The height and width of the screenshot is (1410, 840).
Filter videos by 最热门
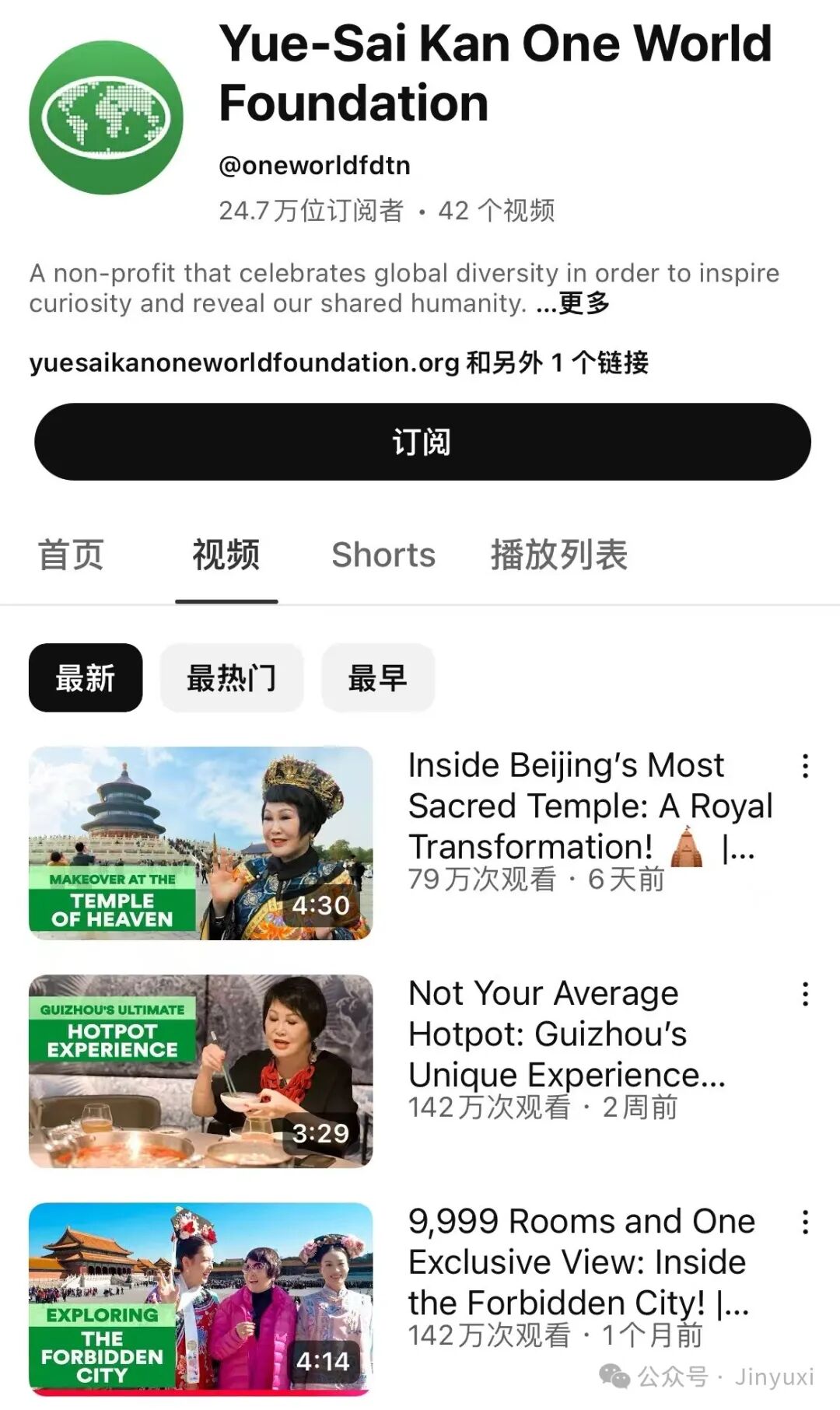click(232, 678)
